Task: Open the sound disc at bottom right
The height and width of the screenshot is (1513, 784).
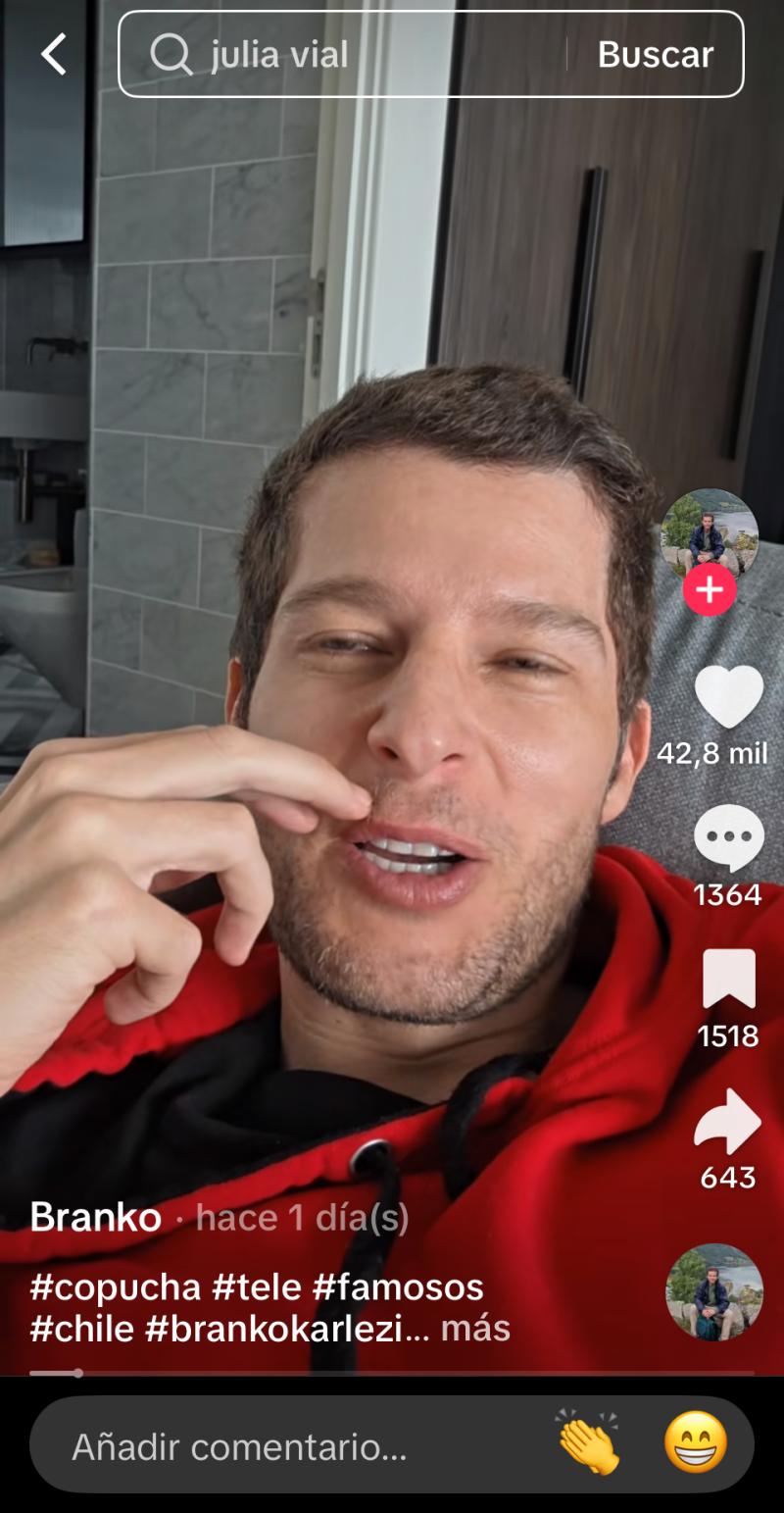Action: [x=713, y=1291]
